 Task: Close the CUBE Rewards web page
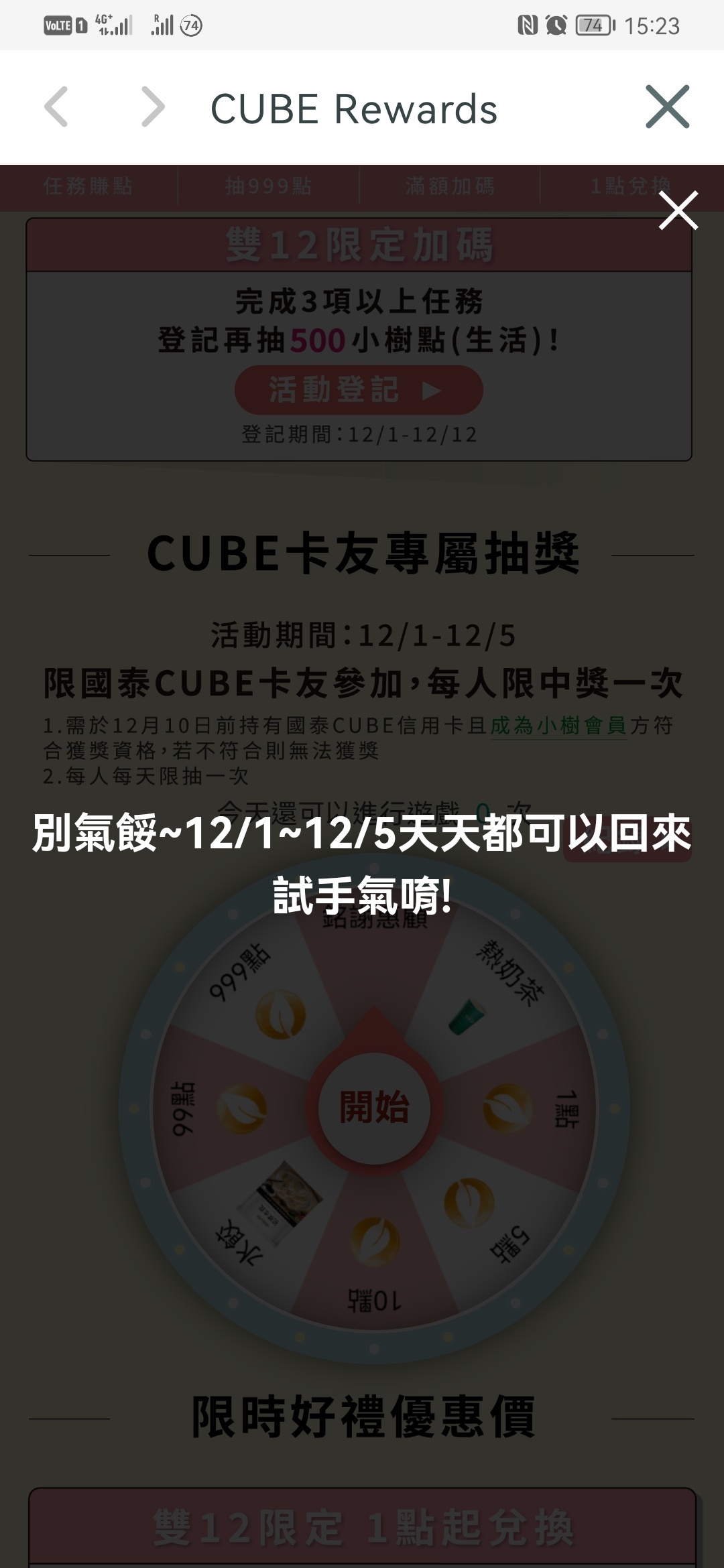667,107
